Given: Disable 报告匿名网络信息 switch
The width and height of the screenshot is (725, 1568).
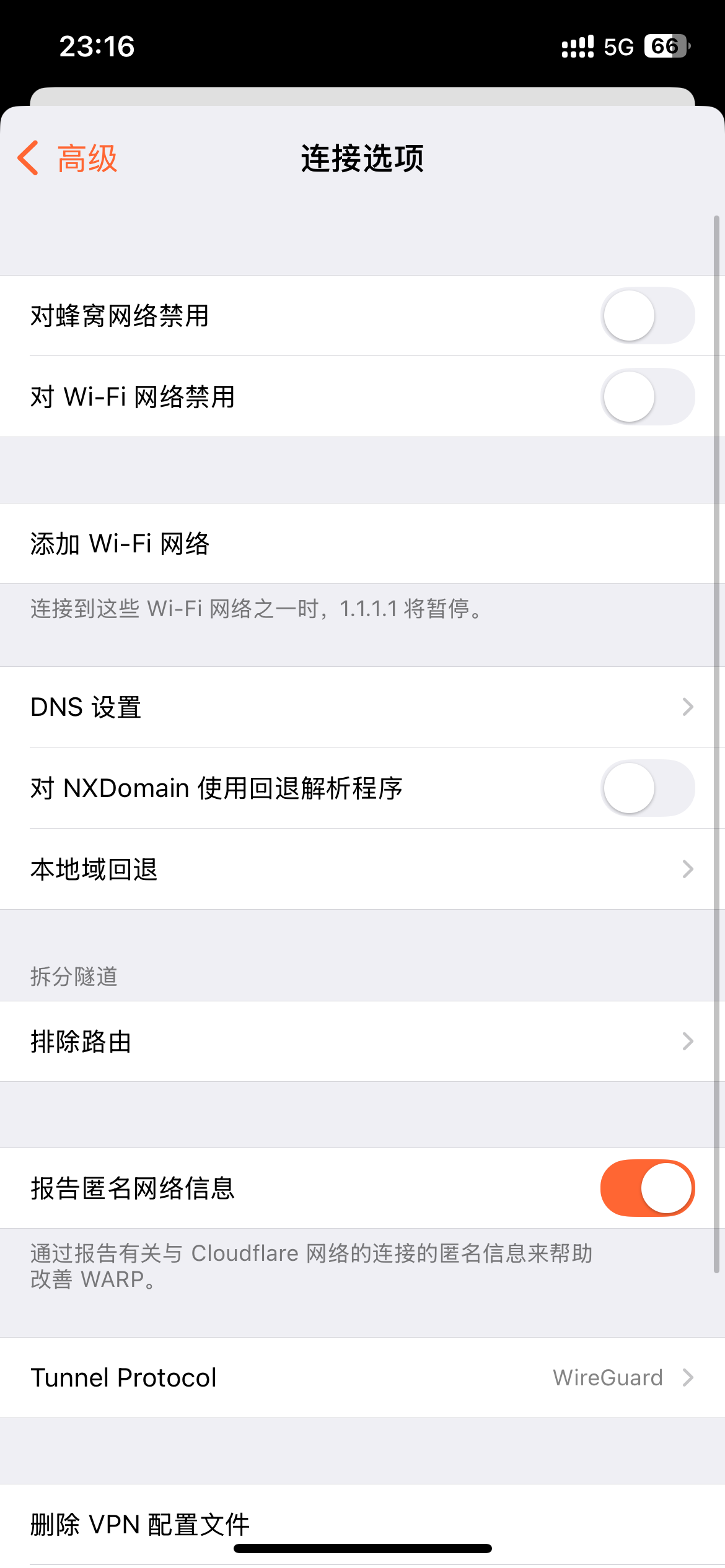Looking at the screenshot, I should (648, 1188).
